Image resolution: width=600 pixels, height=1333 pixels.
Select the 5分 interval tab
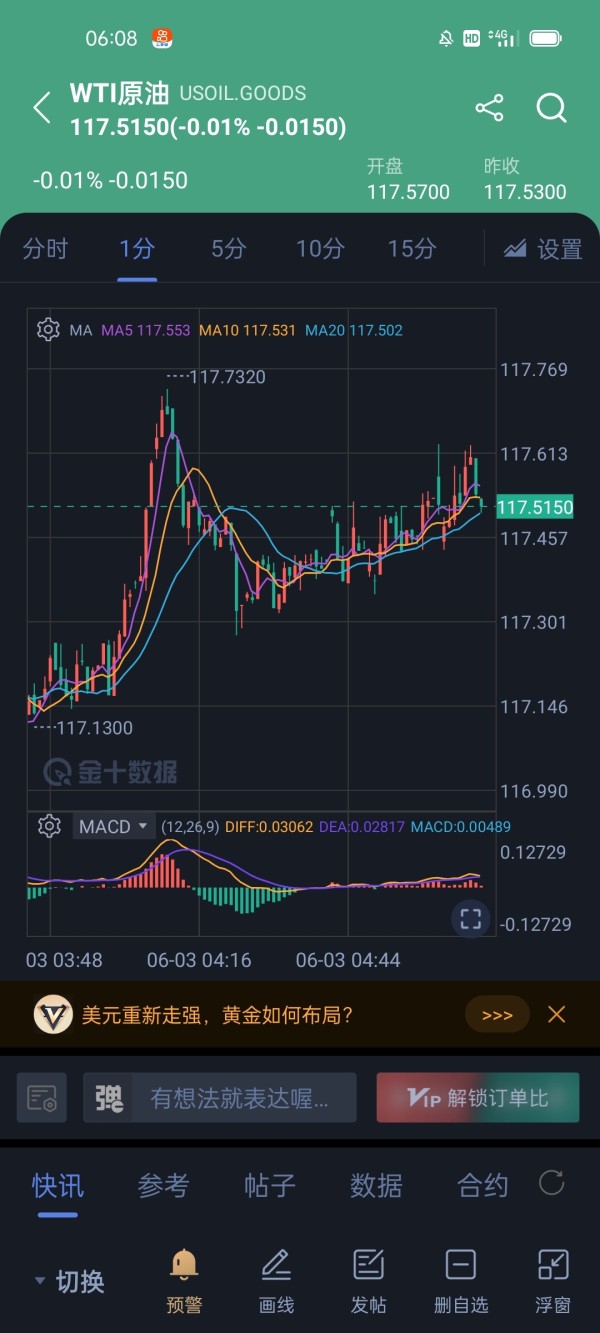click(x=228, y=249)
